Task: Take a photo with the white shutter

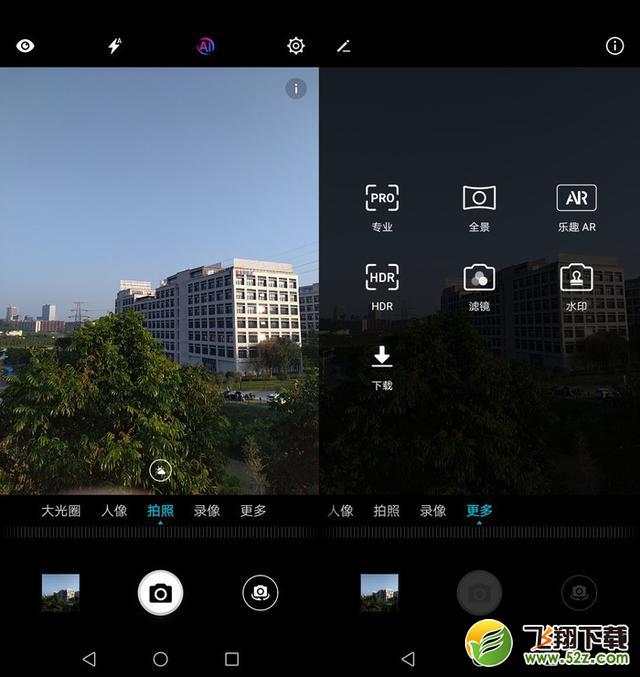Action: click(x=160, y=593)
